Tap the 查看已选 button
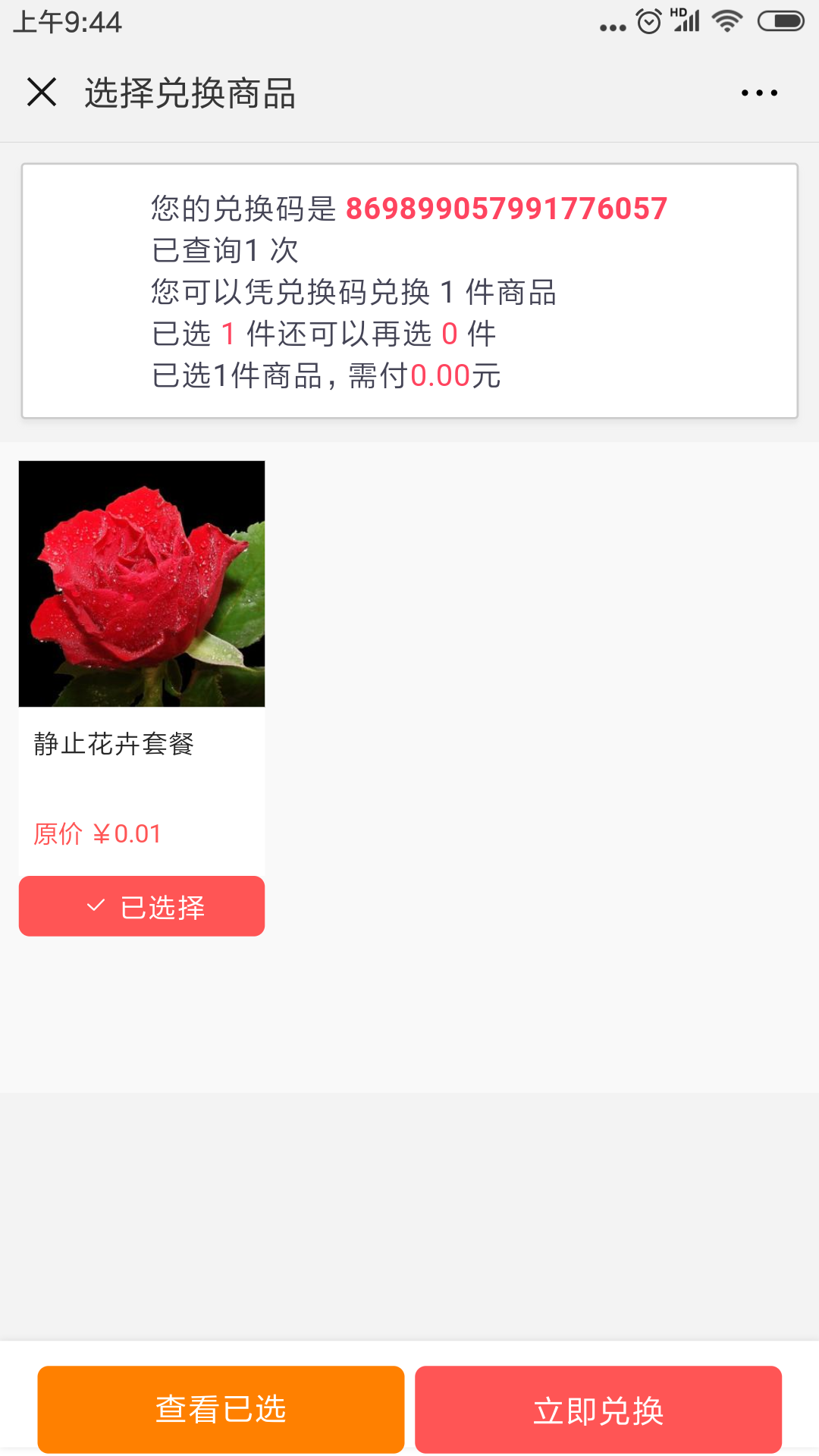This screenshot has width=819, height=1456. 221,1409
